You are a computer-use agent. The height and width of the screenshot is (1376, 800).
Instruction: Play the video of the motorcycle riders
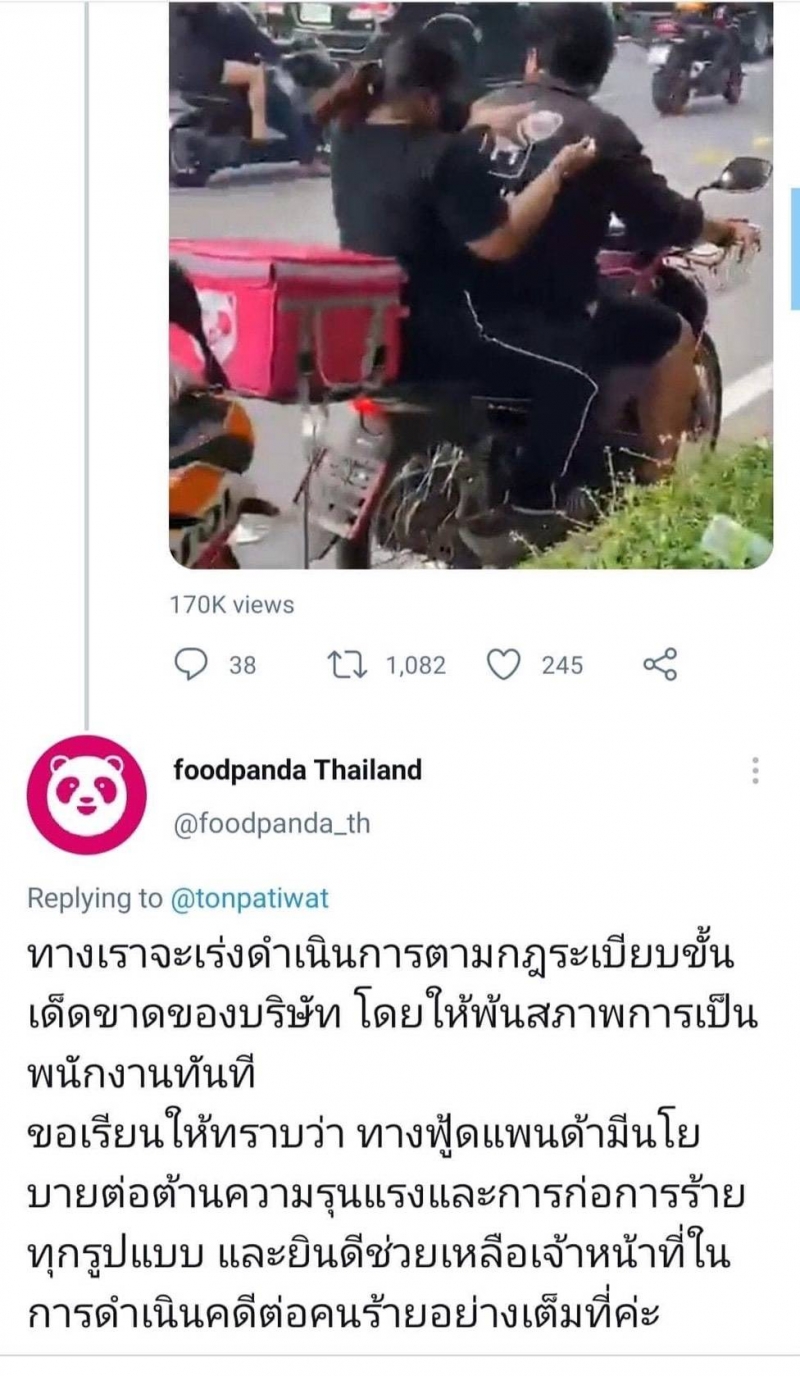[x=470, y=285]
